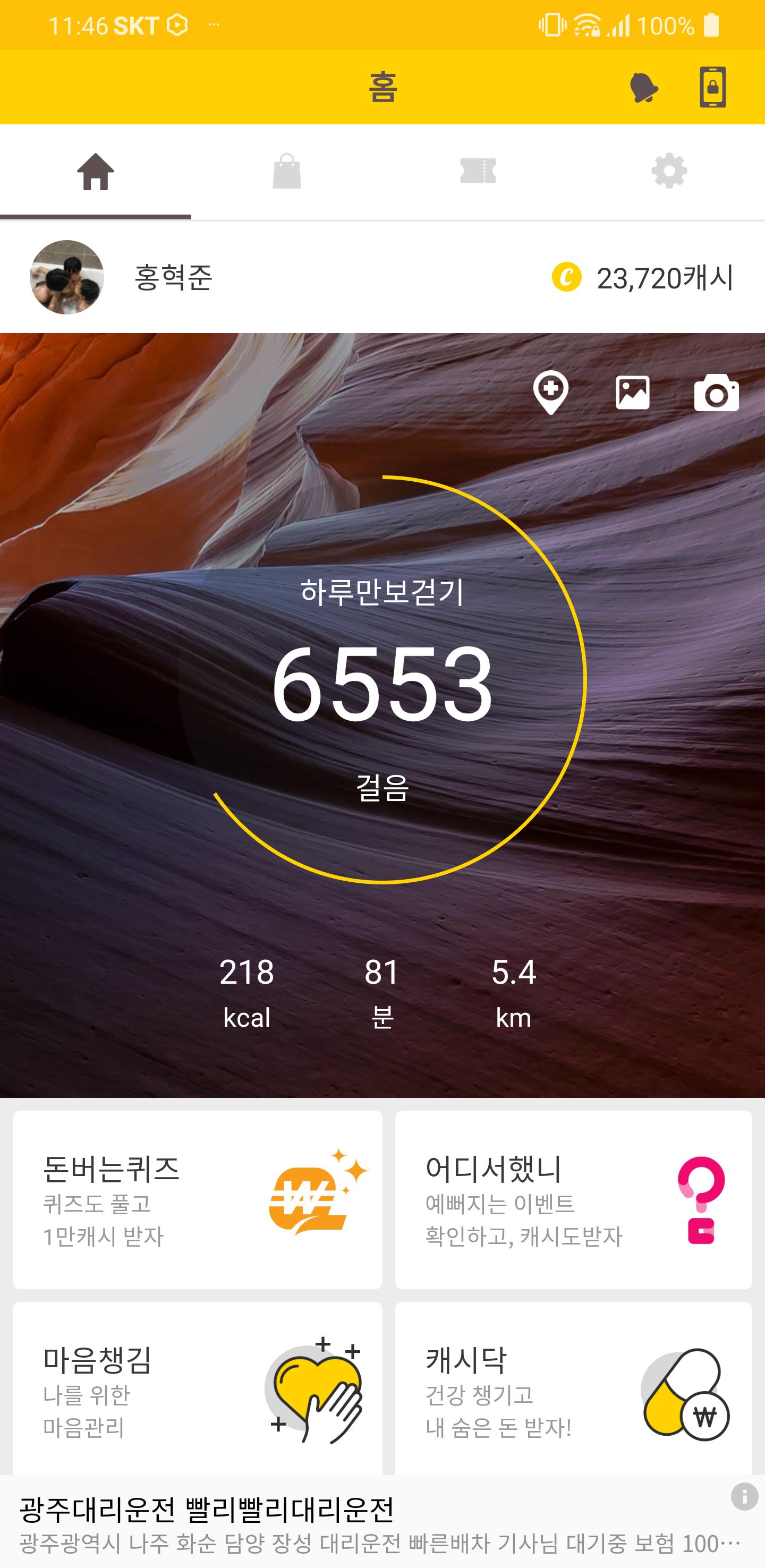Switch to the shopping bag tab
The width and height of the screenshot is (765, 1568).
tap(287, 172)
